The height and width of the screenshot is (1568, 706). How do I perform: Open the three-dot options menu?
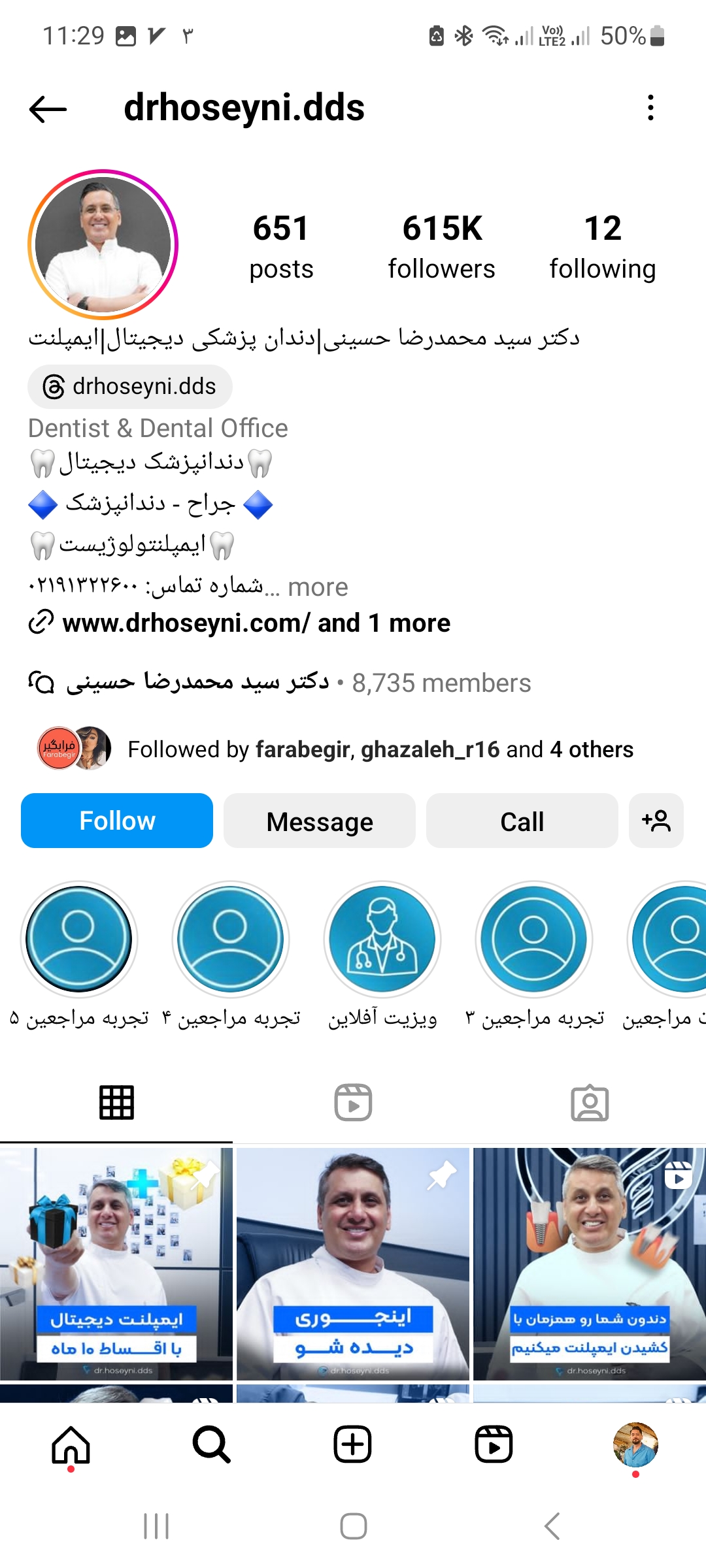tap(650, 108)
